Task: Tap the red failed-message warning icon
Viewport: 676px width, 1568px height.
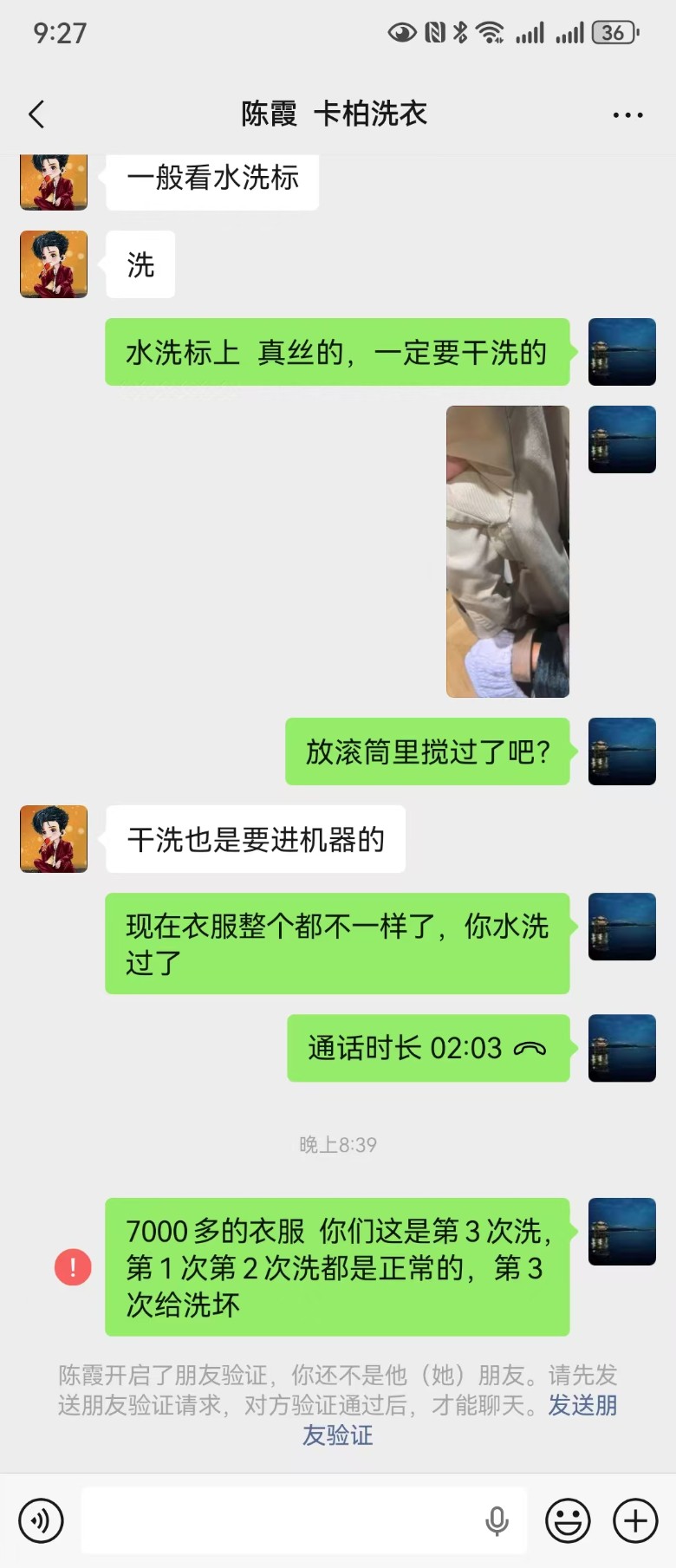Action: 73,1267
